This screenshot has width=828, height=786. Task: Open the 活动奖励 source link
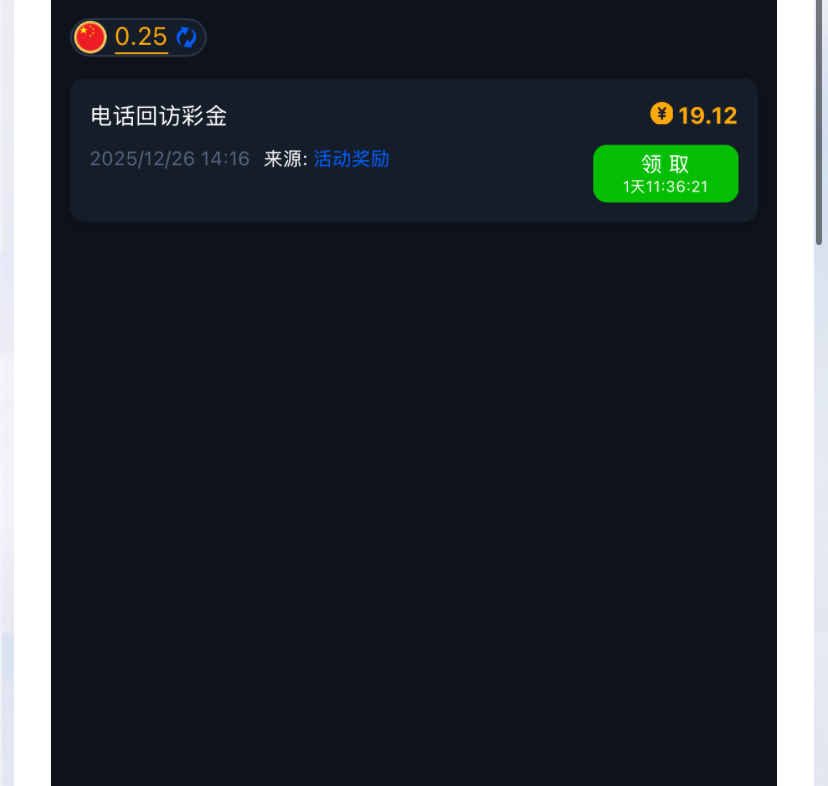point(351,159)
